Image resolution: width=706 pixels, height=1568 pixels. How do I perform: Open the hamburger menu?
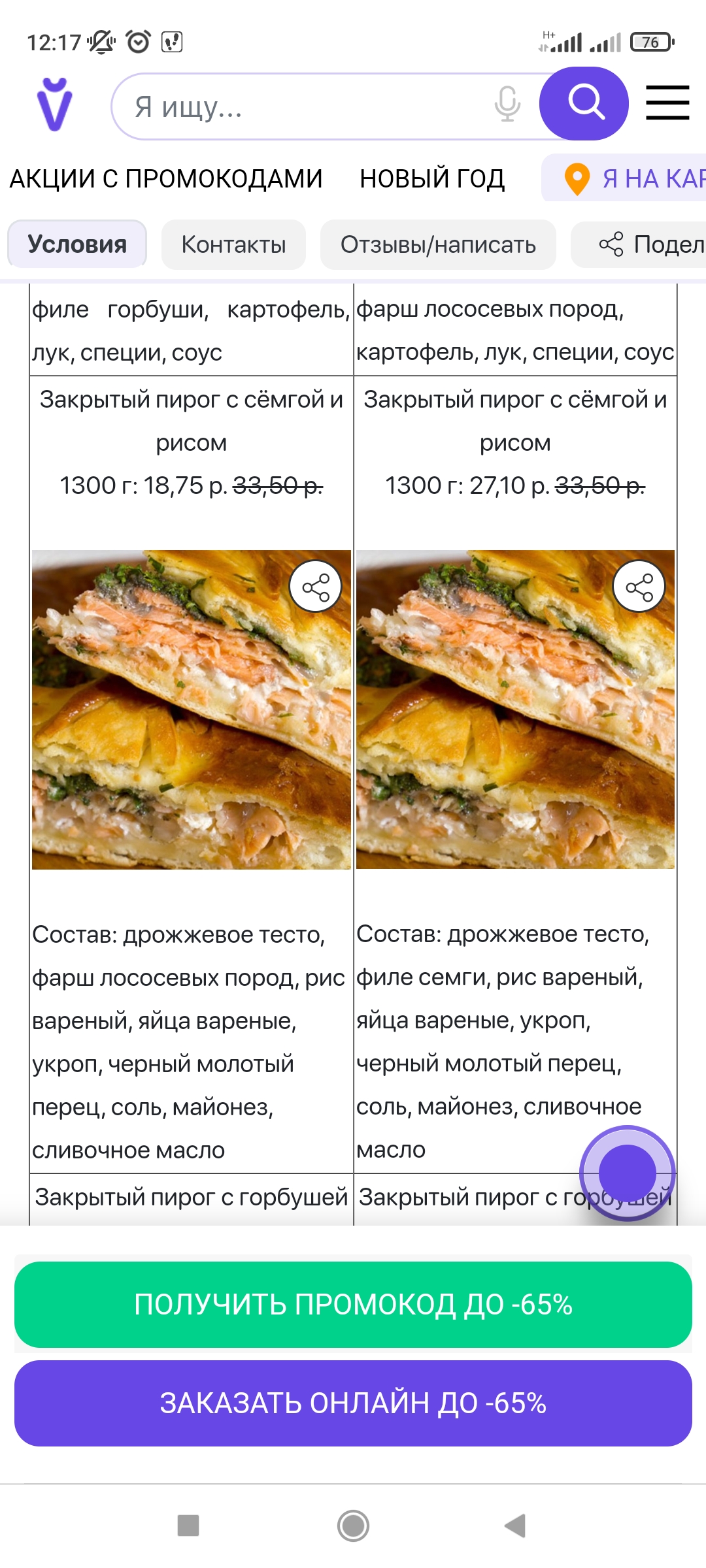pos(667,103)
